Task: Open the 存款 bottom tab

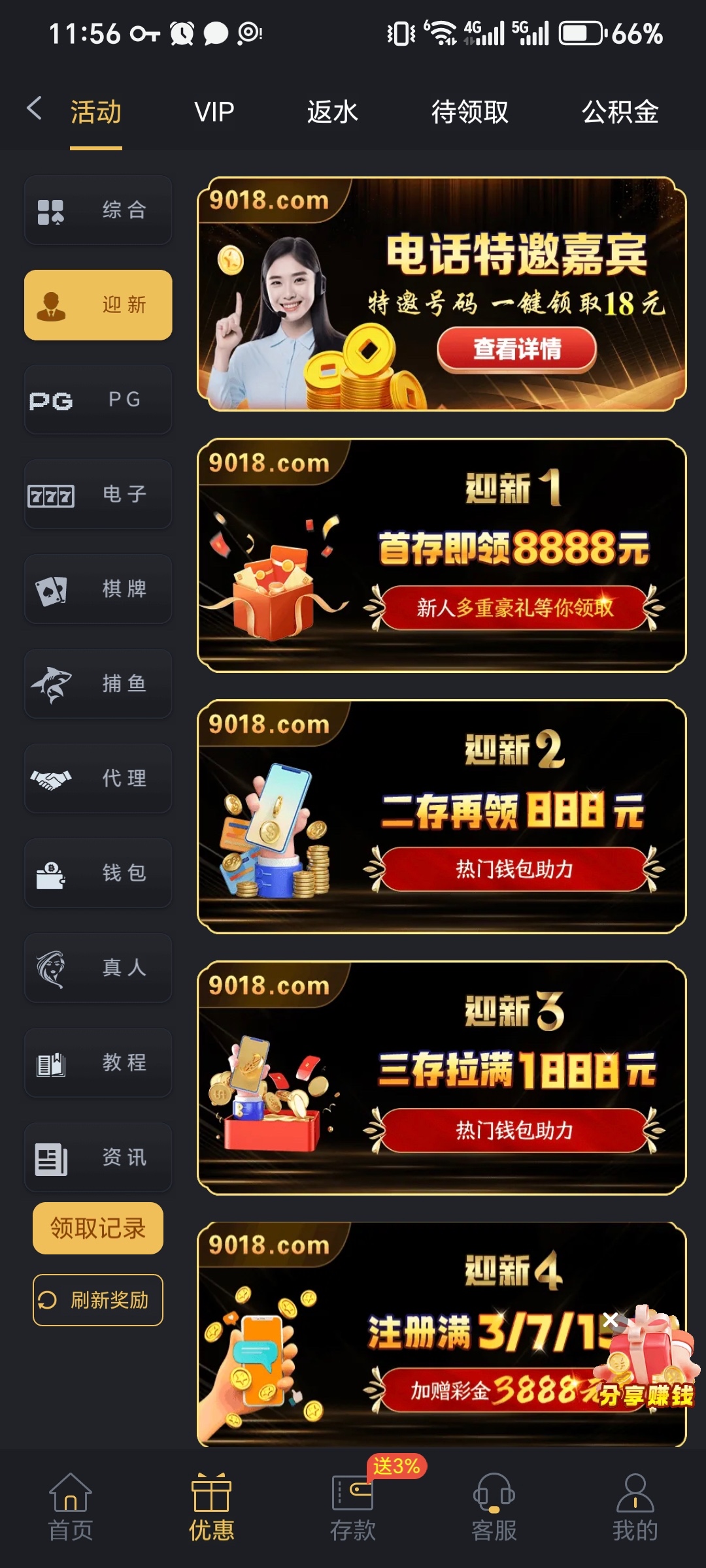Action: pos(353,1503)
